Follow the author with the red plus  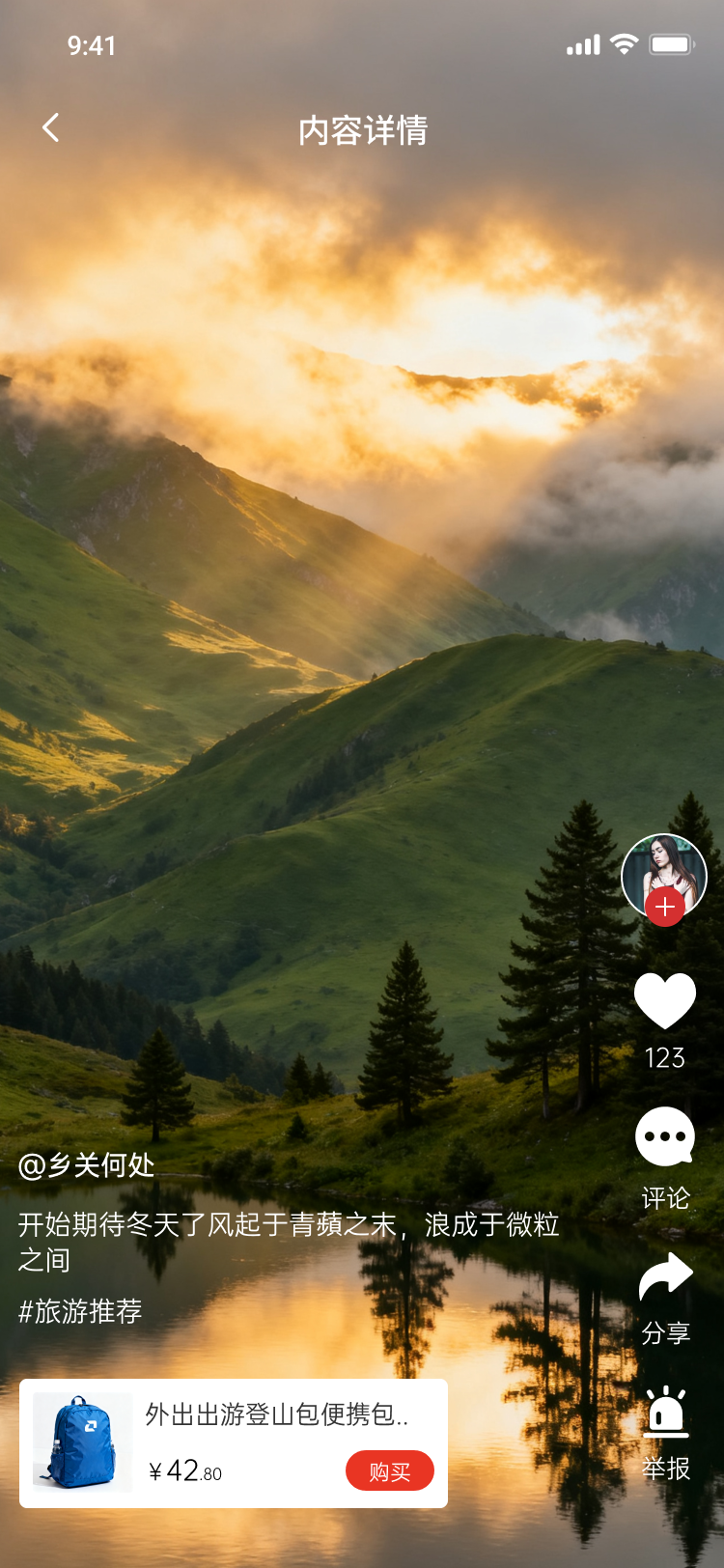665,907
